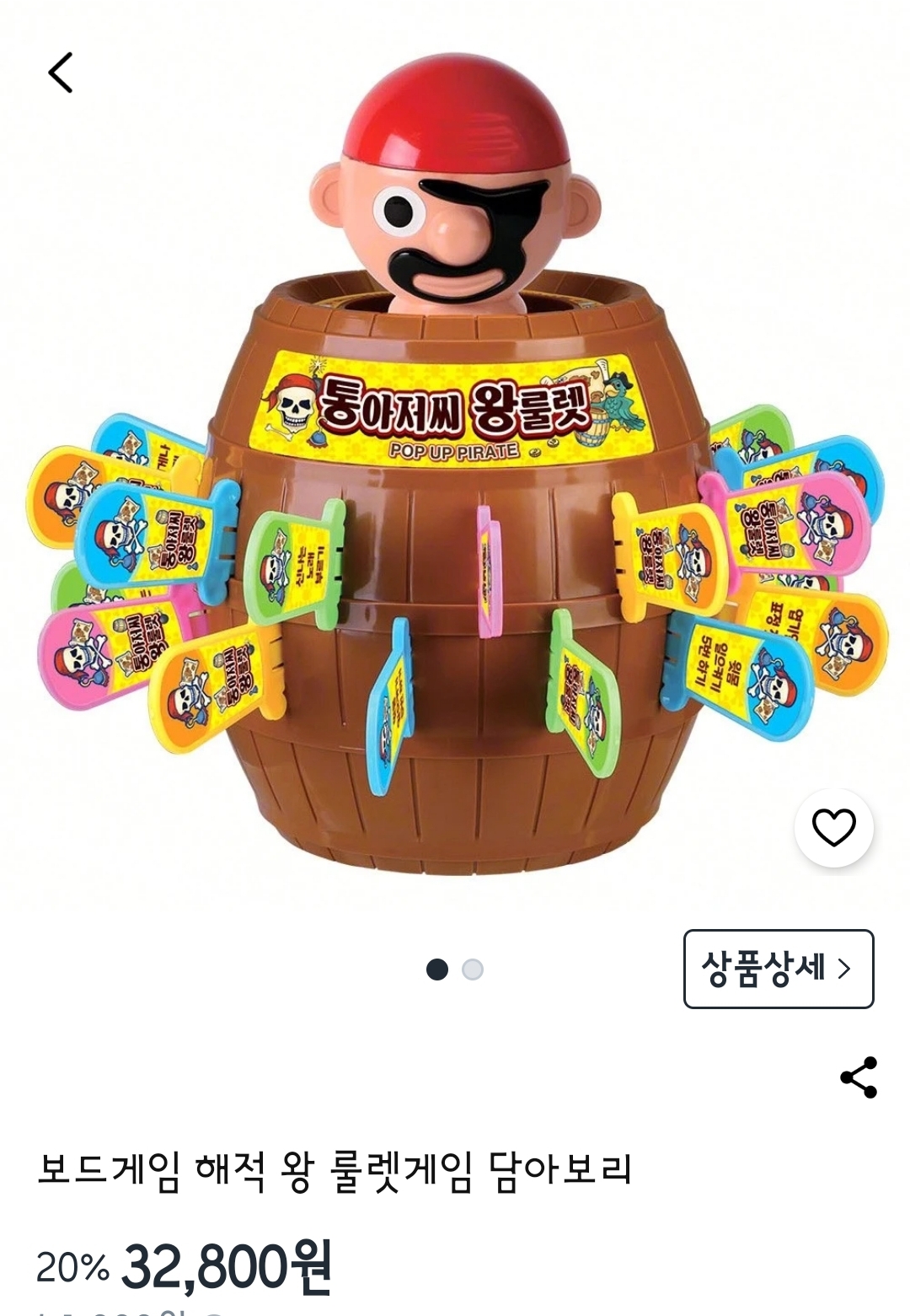Image resolution: width=910 pixels, height=1316 pixels.
Task: Open 상품상세 product details
Action: (779, 969)
